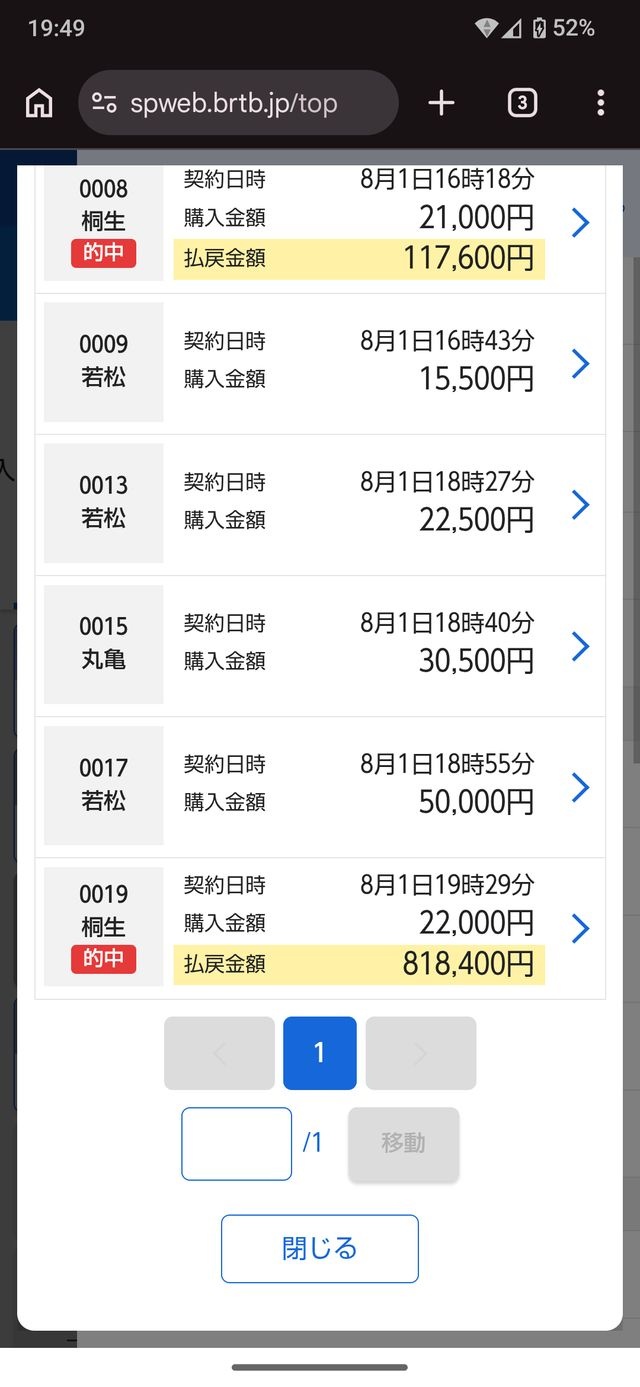Open winning bet 0019 桐生

(x=320, y=928)
